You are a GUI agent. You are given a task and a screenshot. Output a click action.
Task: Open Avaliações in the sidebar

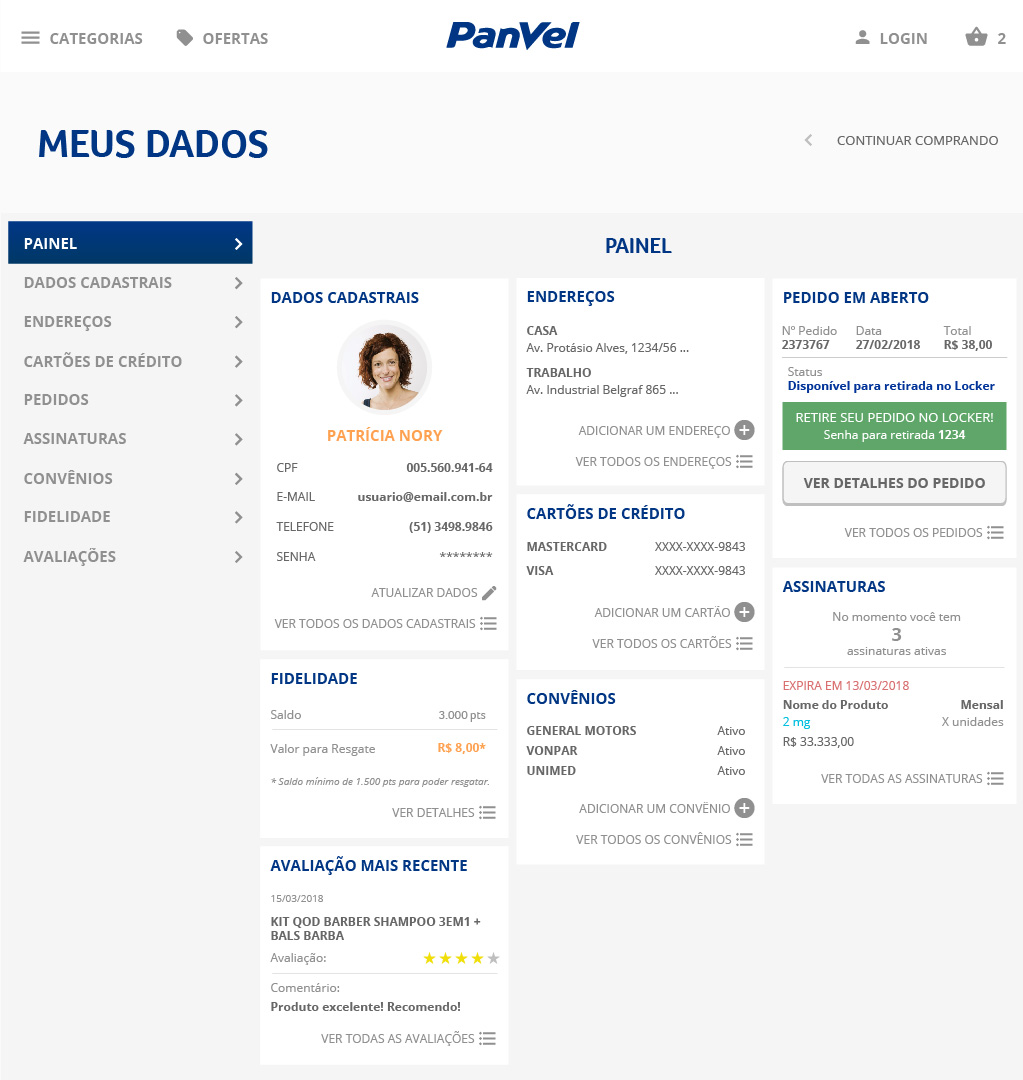130,557
